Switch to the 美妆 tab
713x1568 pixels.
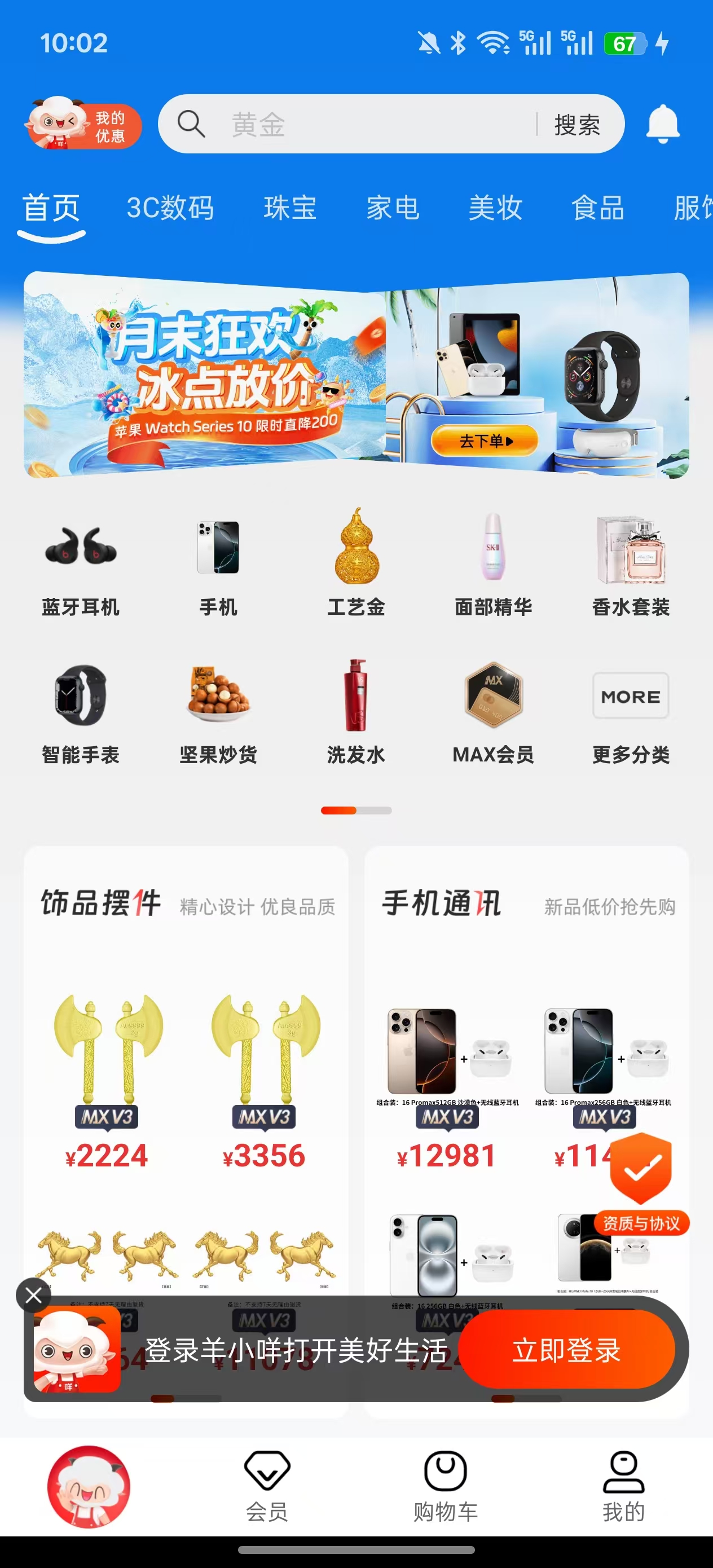point(496,208)
